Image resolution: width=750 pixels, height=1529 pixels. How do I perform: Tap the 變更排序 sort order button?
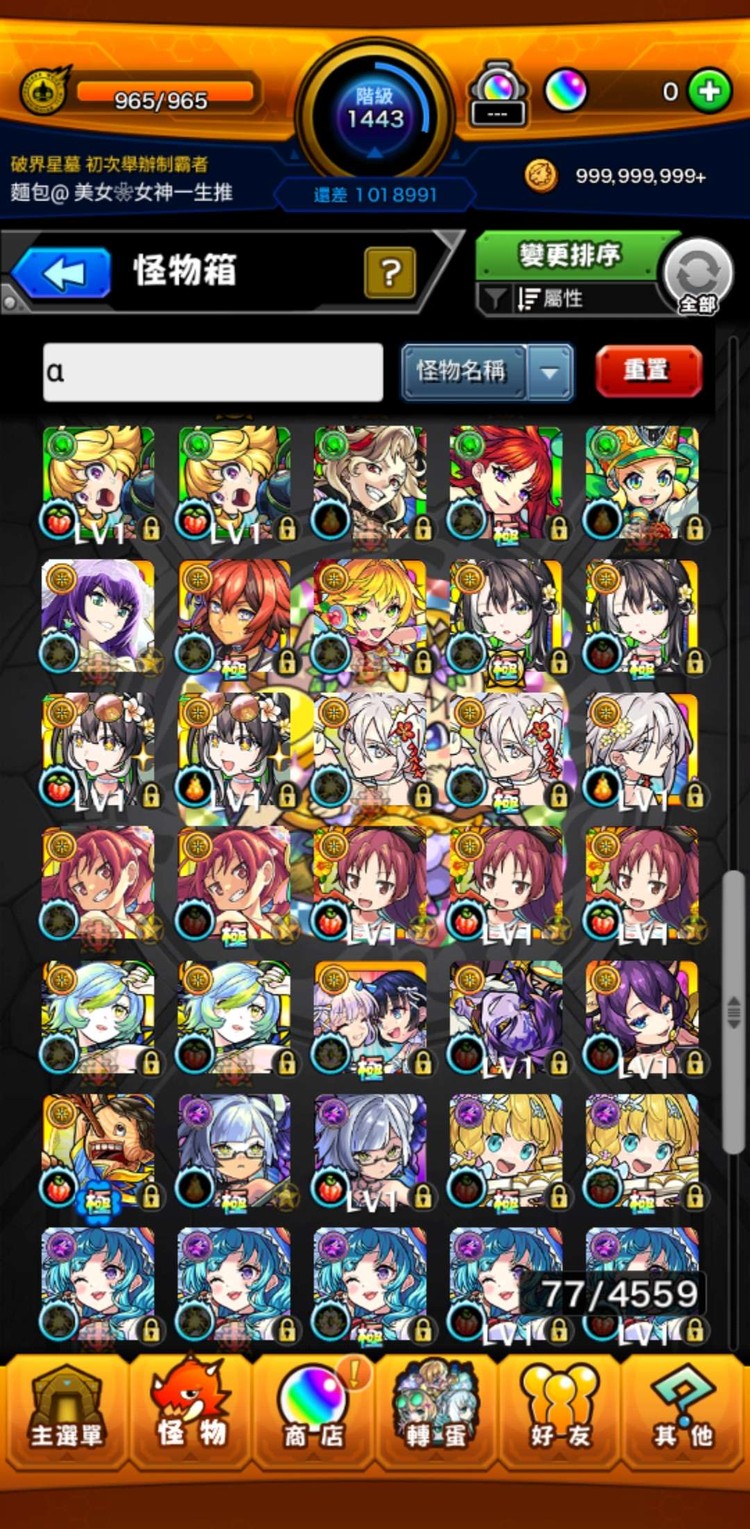(x=569, y=256)
